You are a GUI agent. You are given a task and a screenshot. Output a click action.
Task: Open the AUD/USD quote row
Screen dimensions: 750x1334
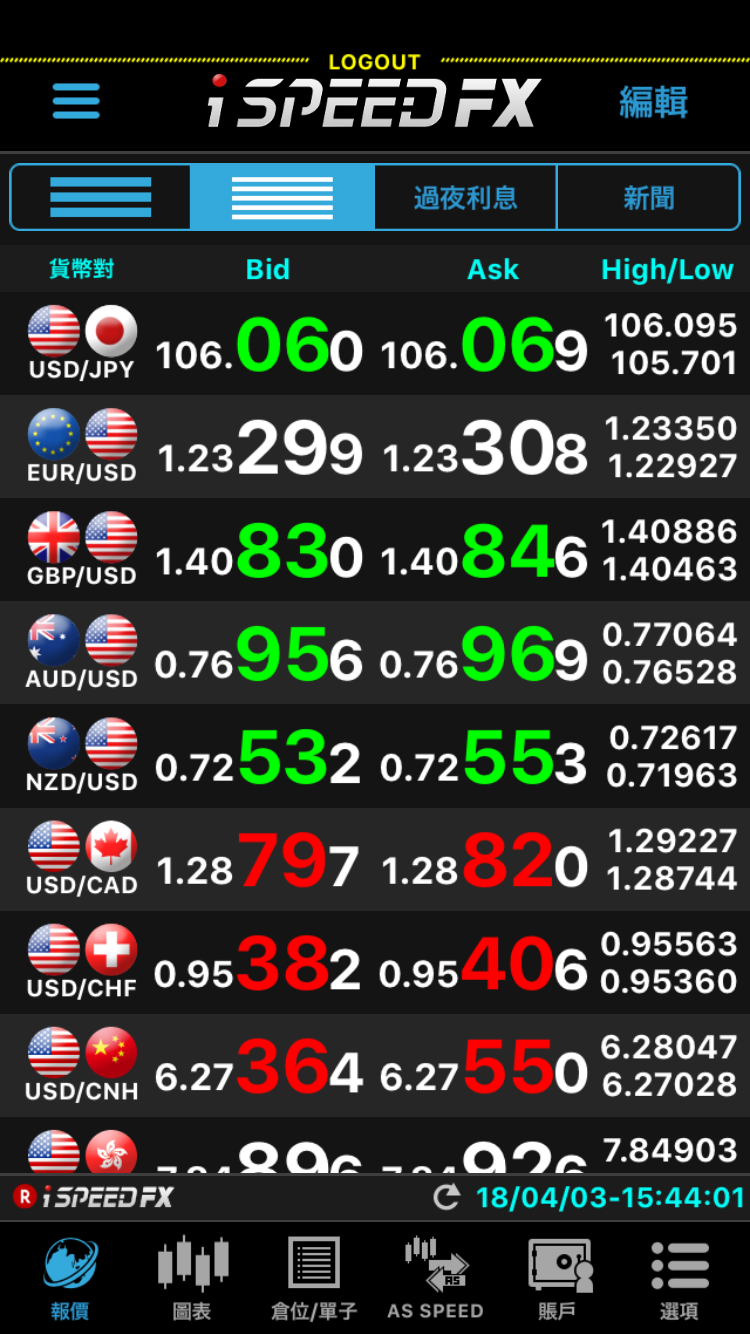point(375,653)
